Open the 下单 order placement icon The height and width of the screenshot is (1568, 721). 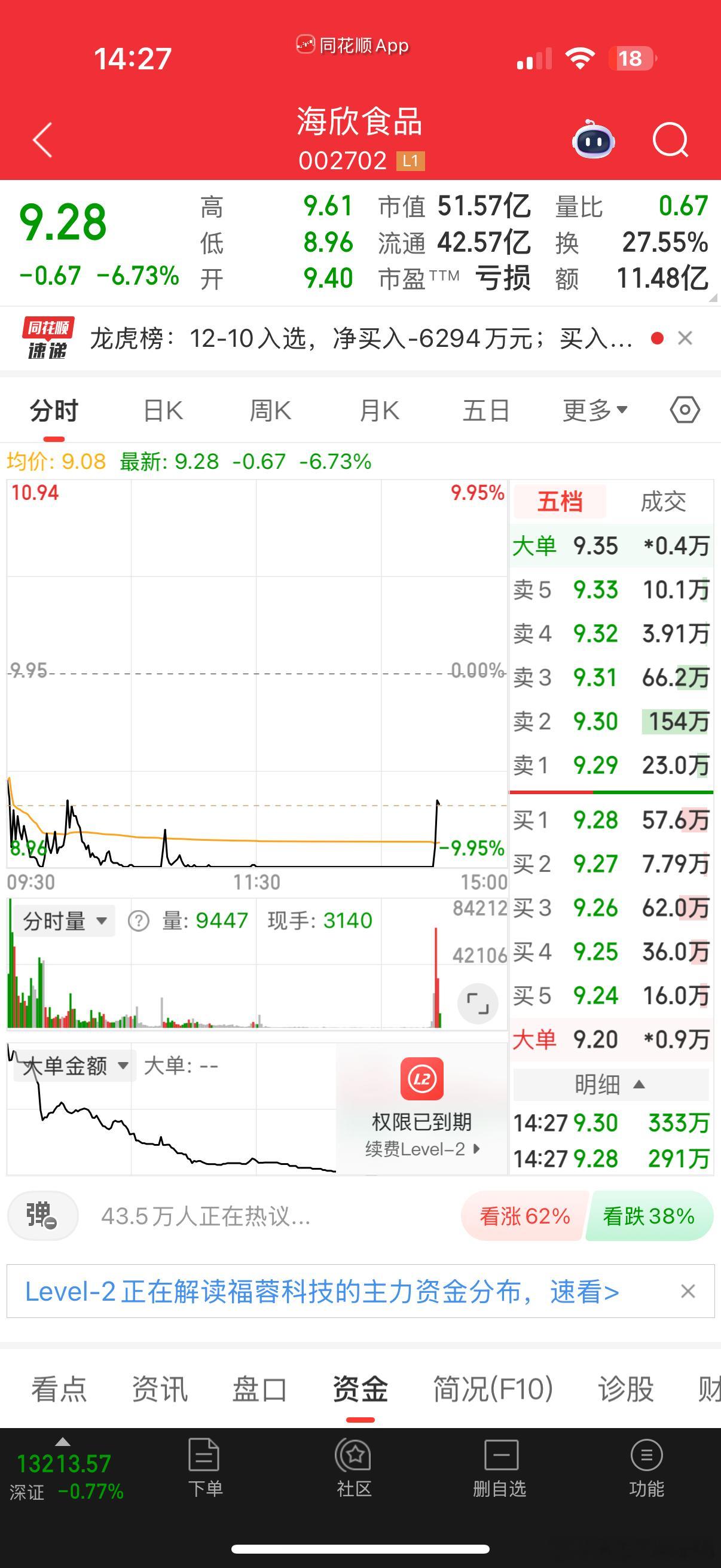[203, 1473]
